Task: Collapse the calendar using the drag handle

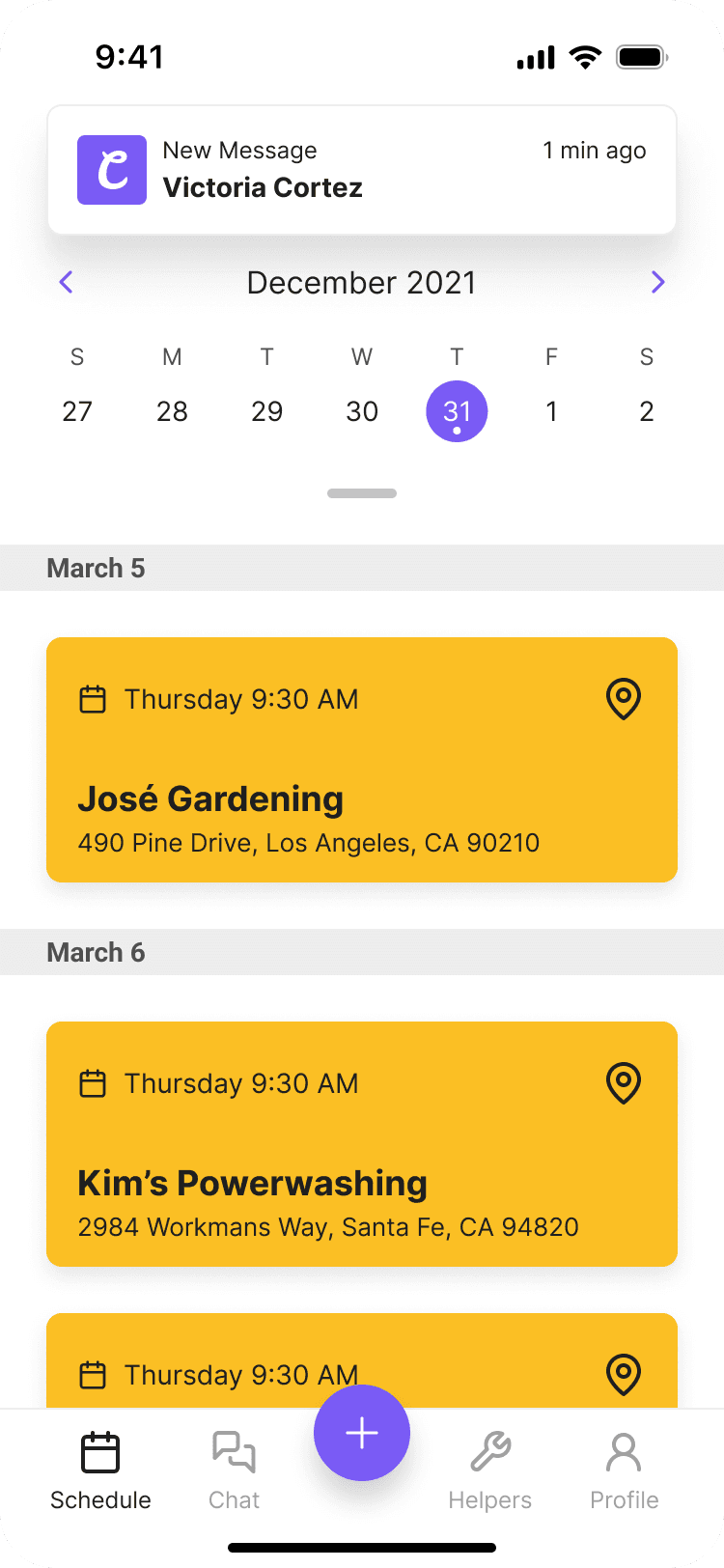Action: click(362, 492)
